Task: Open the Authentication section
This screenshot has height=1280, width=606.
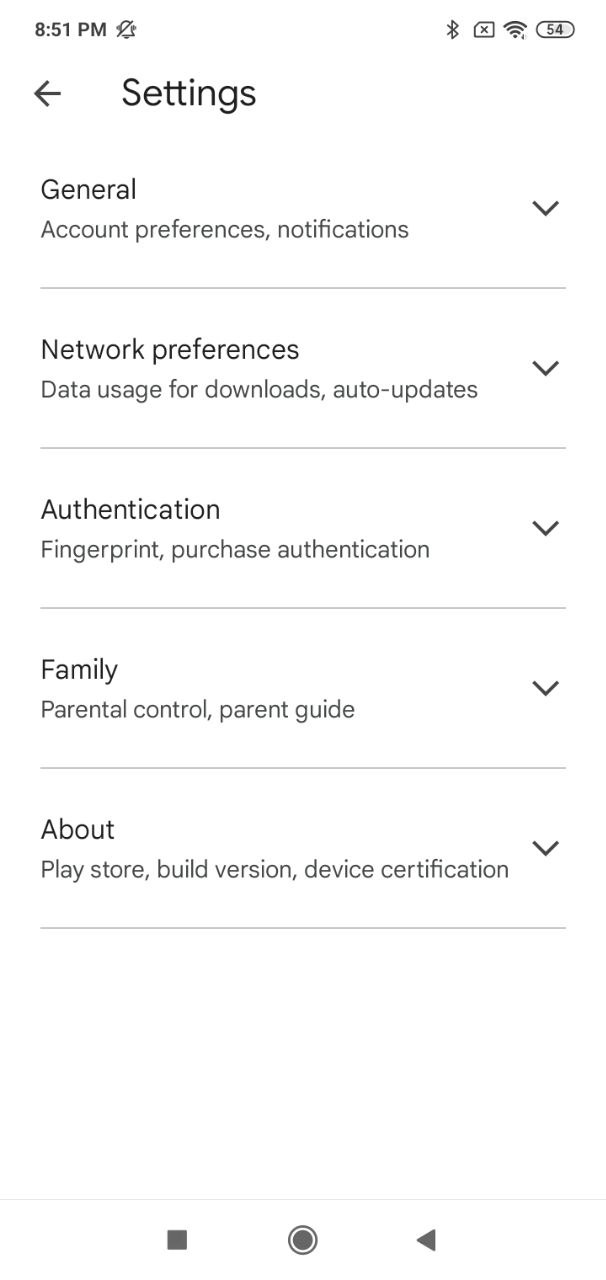Action: (303, 528)
